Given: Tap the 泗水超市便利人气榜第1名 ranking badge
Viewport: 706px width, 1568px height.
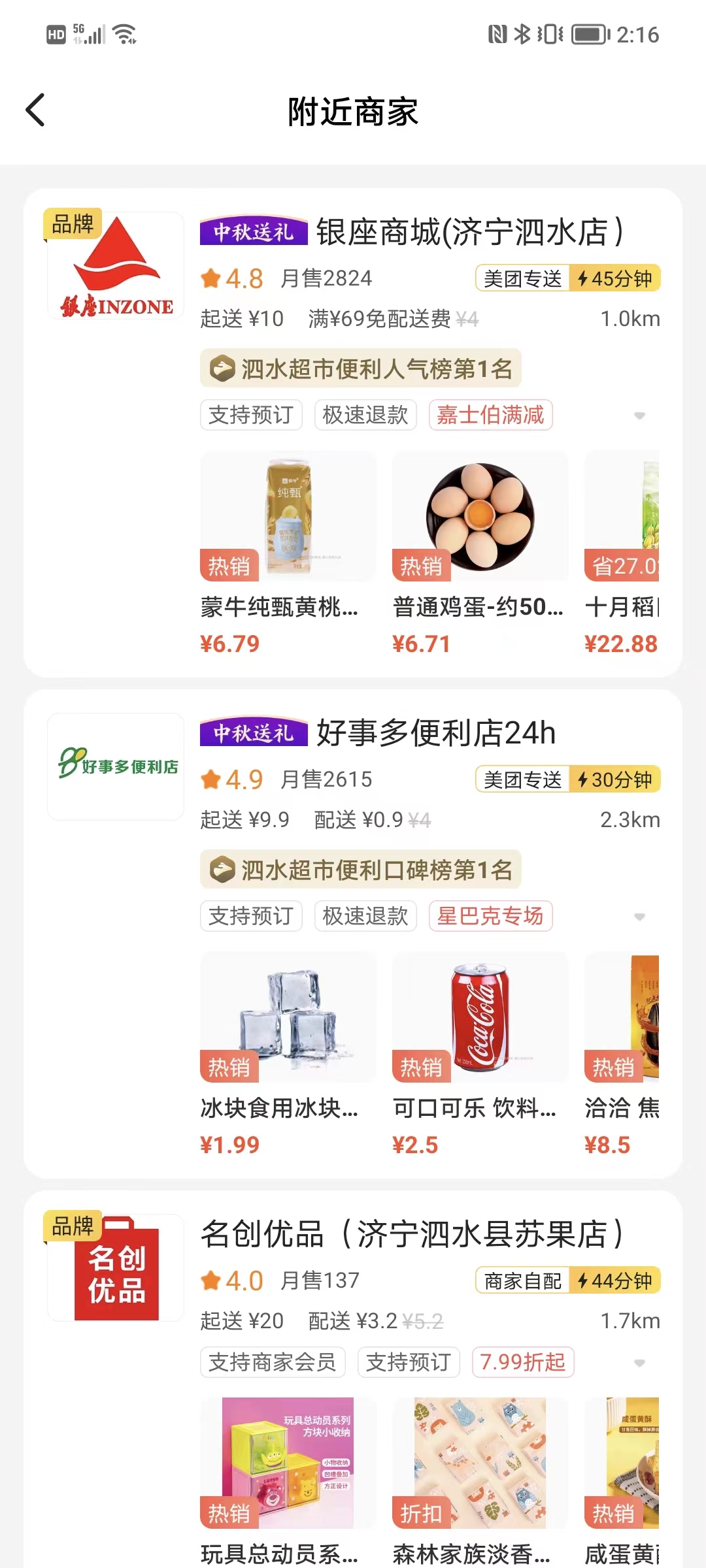Looking at the screenshot, I should pos(361,369).
